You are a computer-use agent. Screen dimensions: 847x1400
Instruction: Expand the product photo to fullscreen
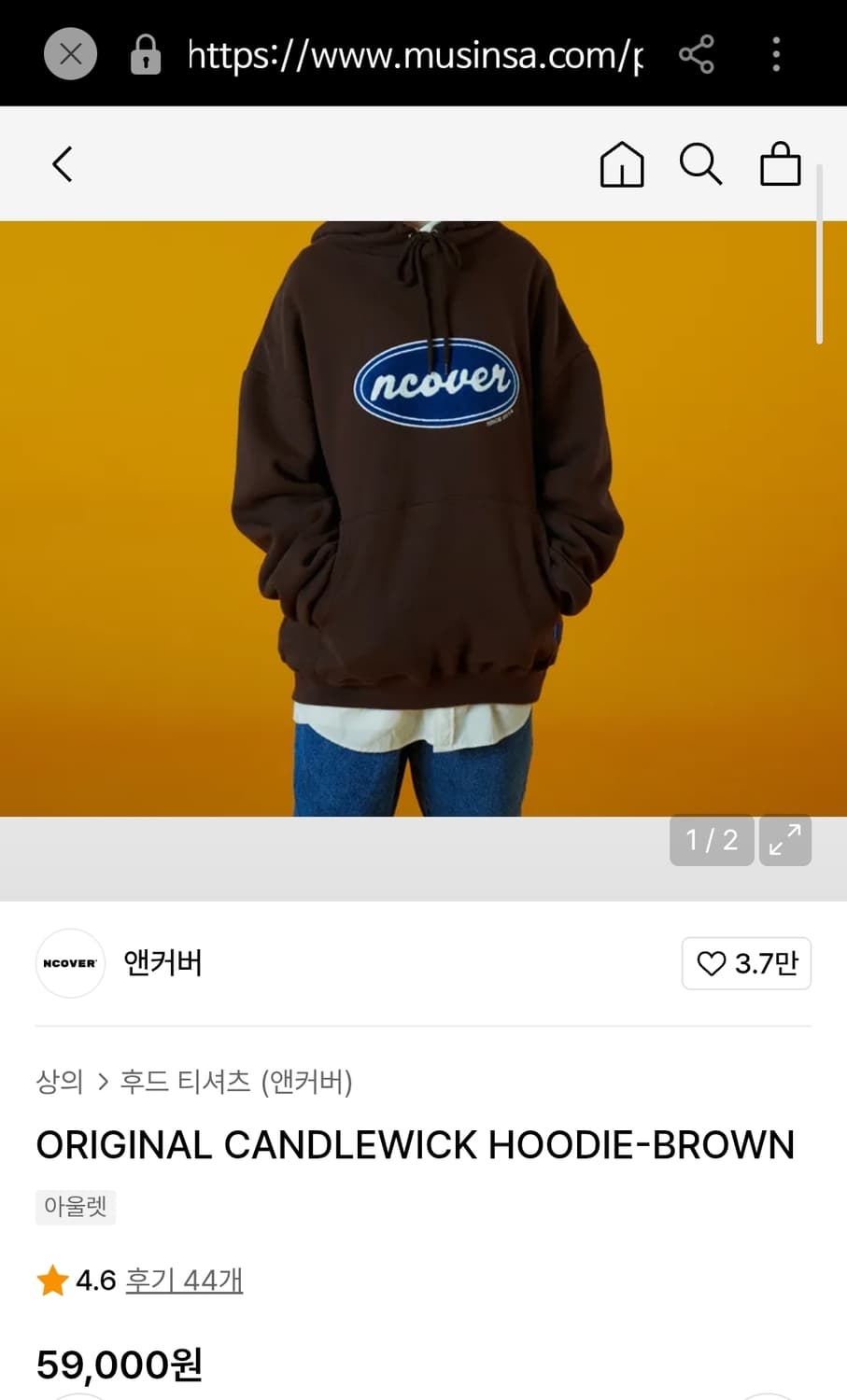click(785, 840)
